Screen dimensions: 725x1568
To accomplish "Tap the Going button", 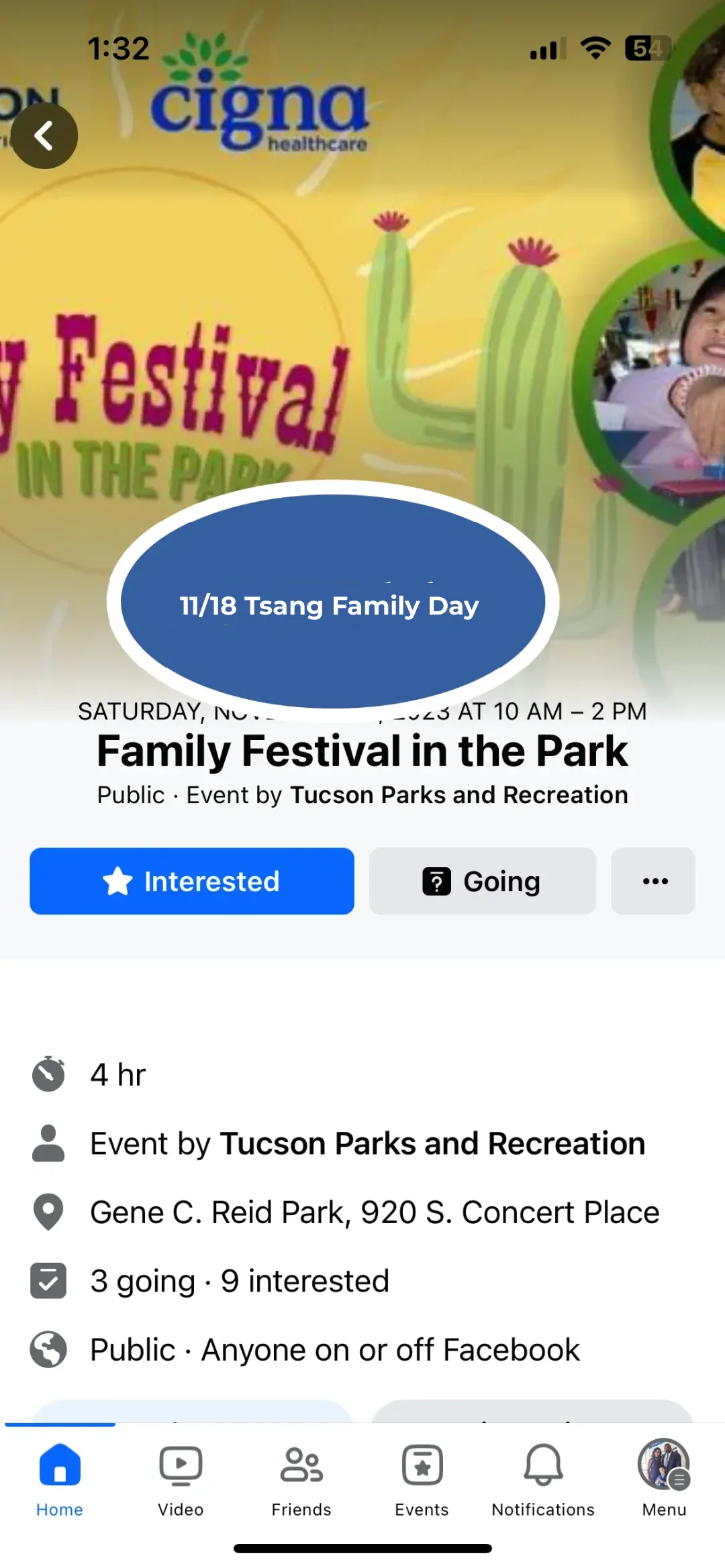I will [483, 881].
